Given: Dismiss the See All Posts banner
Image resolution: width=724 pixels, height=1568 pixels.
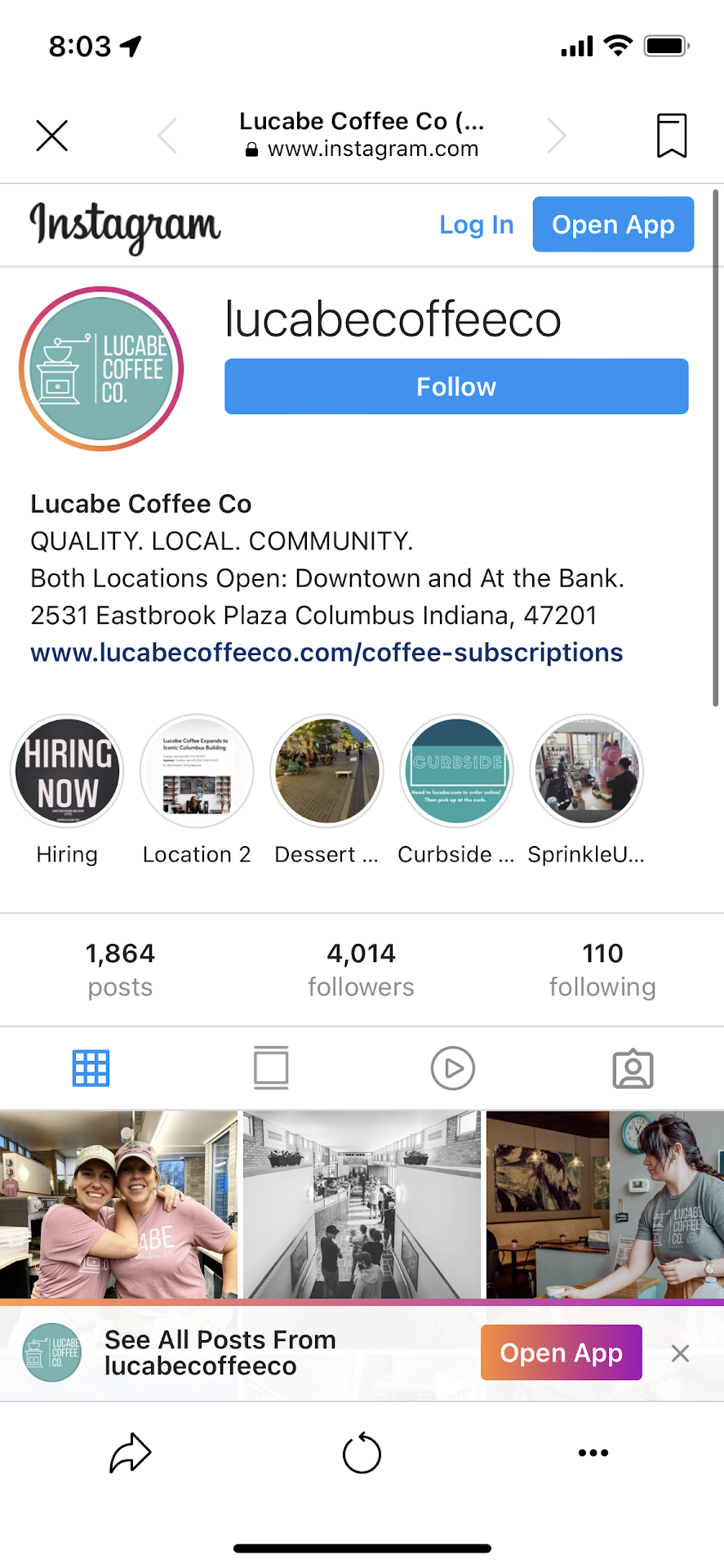Looking at the screenshot, I should [680, 1353].
